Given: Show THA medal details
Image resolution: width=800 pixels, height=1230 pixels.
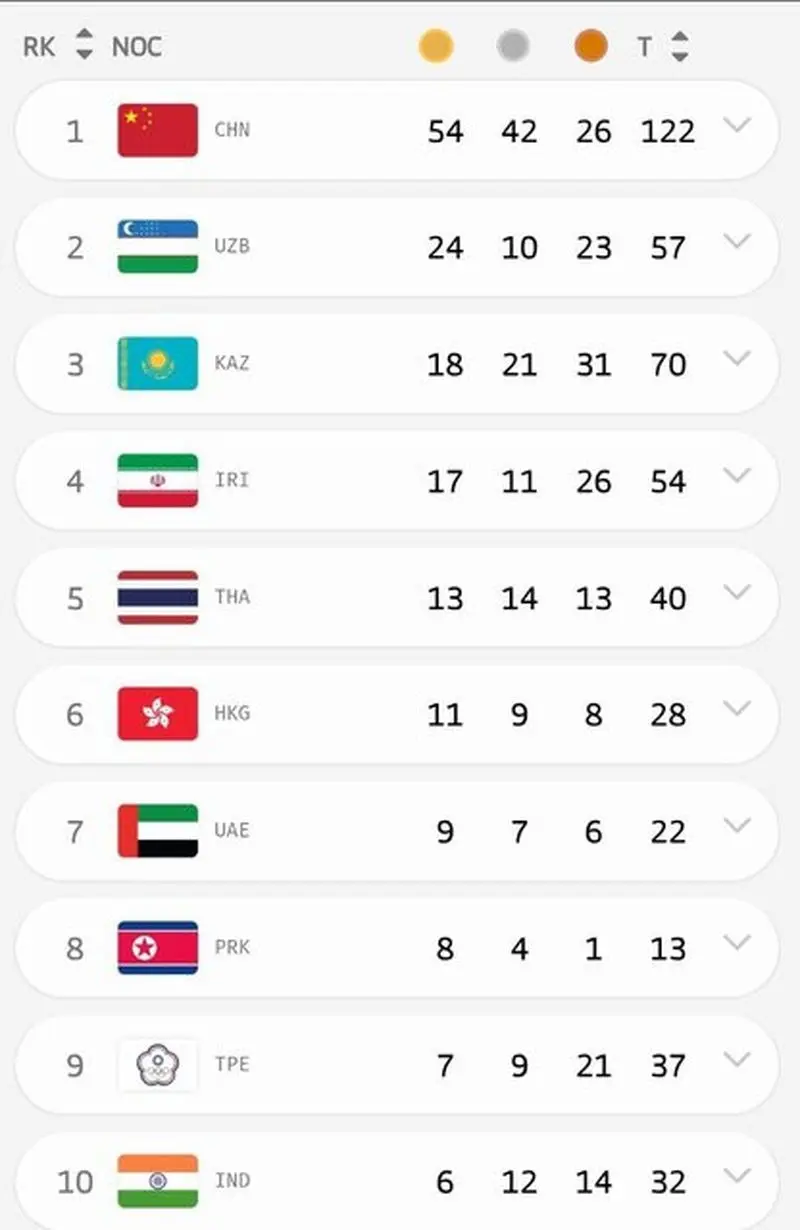Looking at the screenshot, I should [x=737, y=593].
